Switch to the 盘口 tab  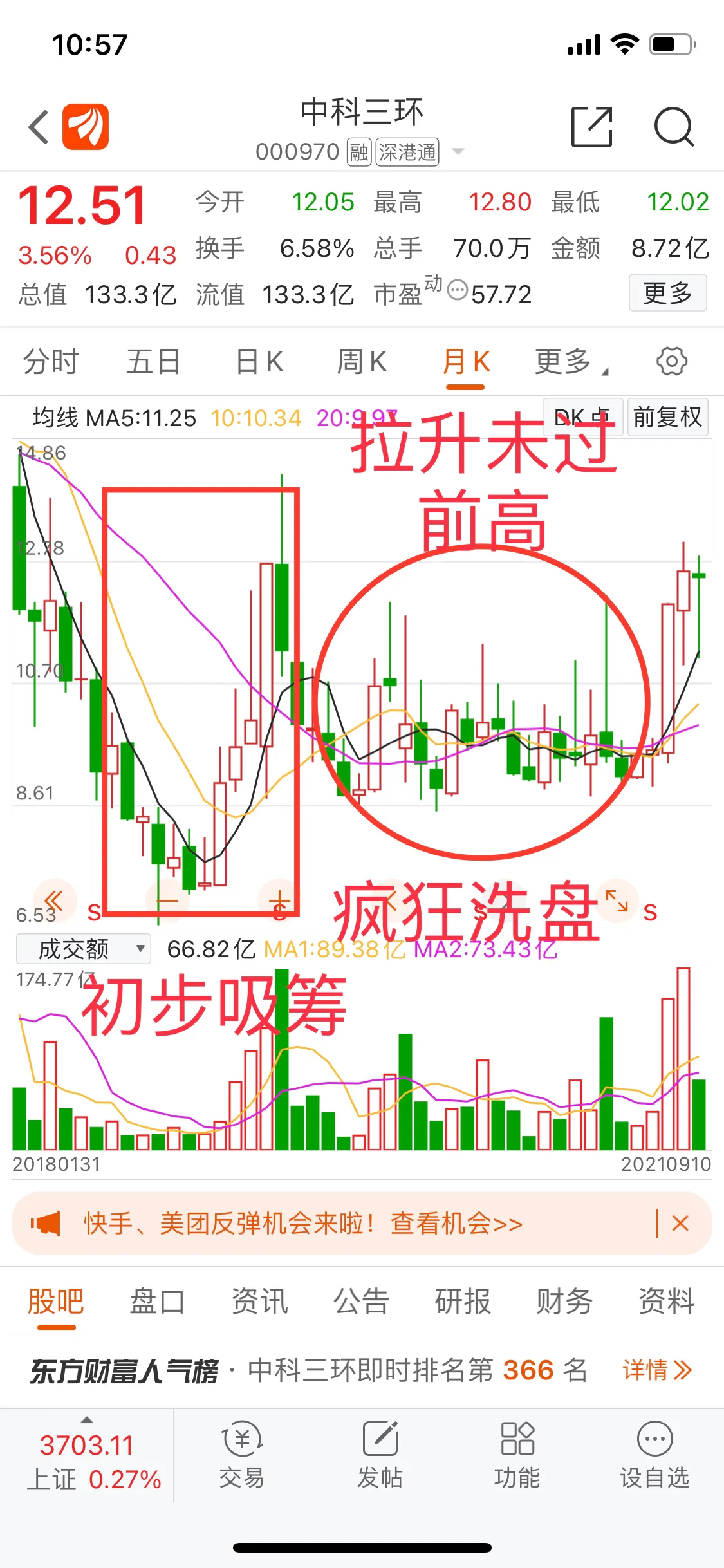(157, 1302)
